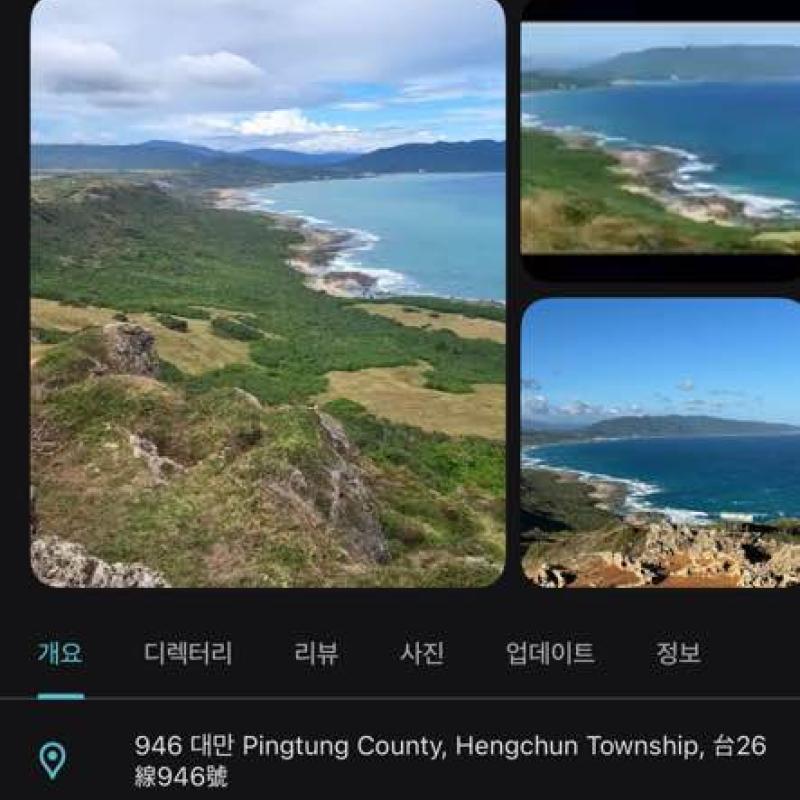Select the 개요 tab

pyautogui.click(x=60, y=654)
